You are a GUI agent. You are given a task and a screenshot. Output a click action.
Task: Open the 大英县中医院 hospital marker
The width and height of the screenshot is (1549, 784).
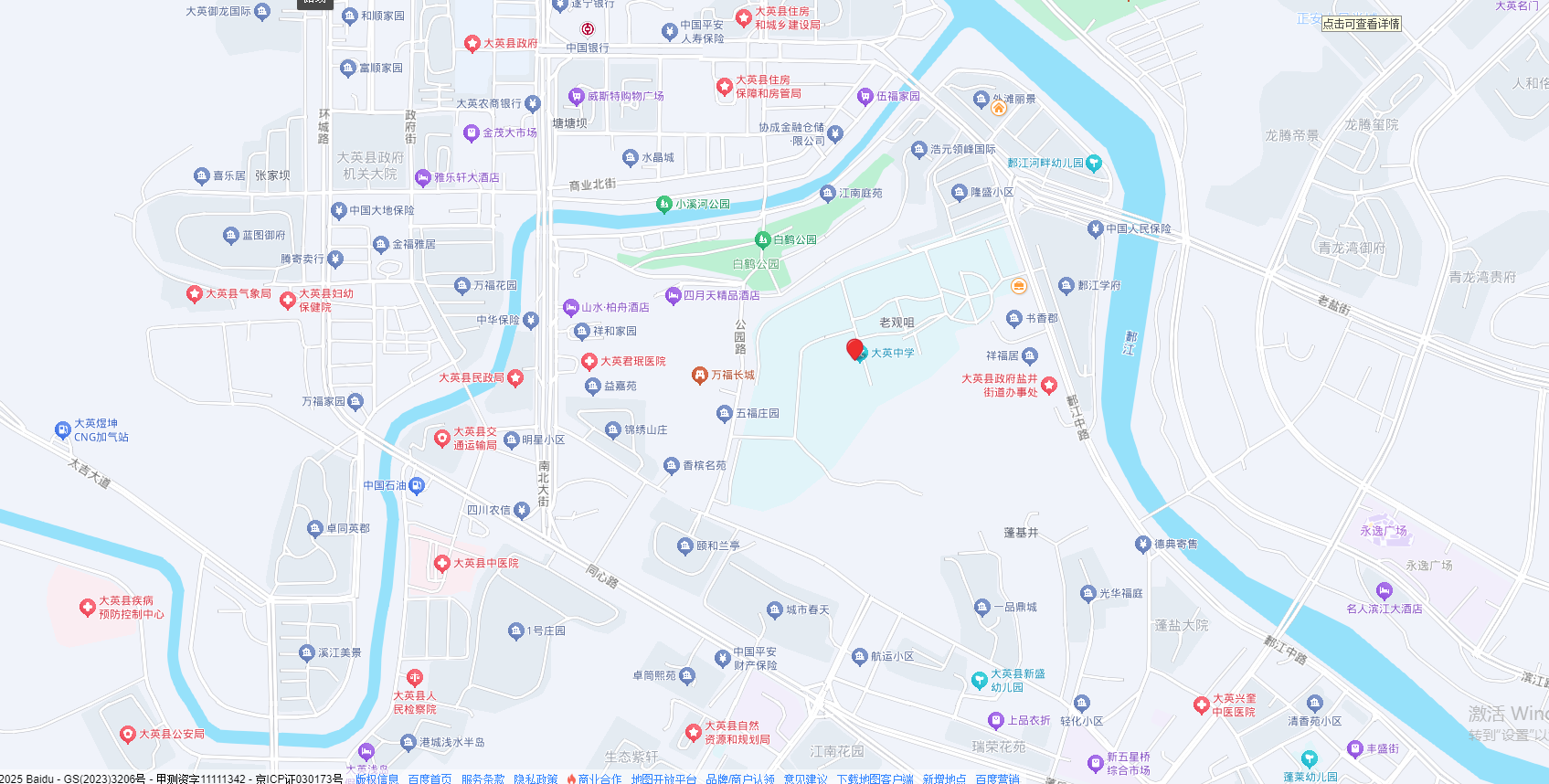click(x=442, y=563)
